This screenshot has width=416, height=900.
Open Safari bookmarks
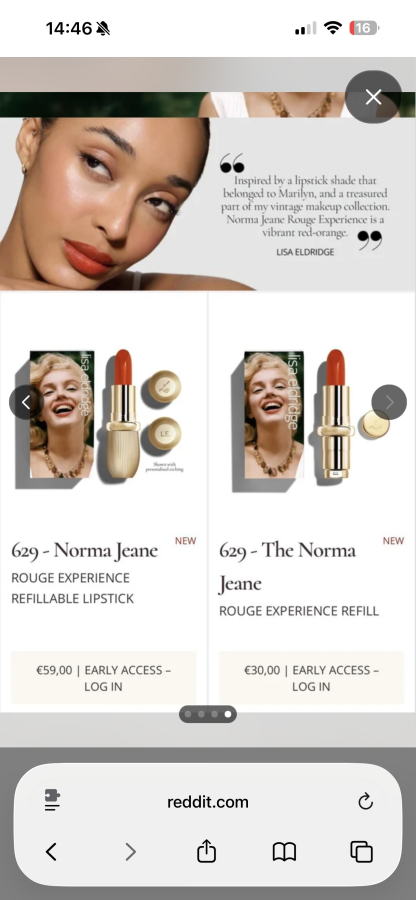coord(284,852)
